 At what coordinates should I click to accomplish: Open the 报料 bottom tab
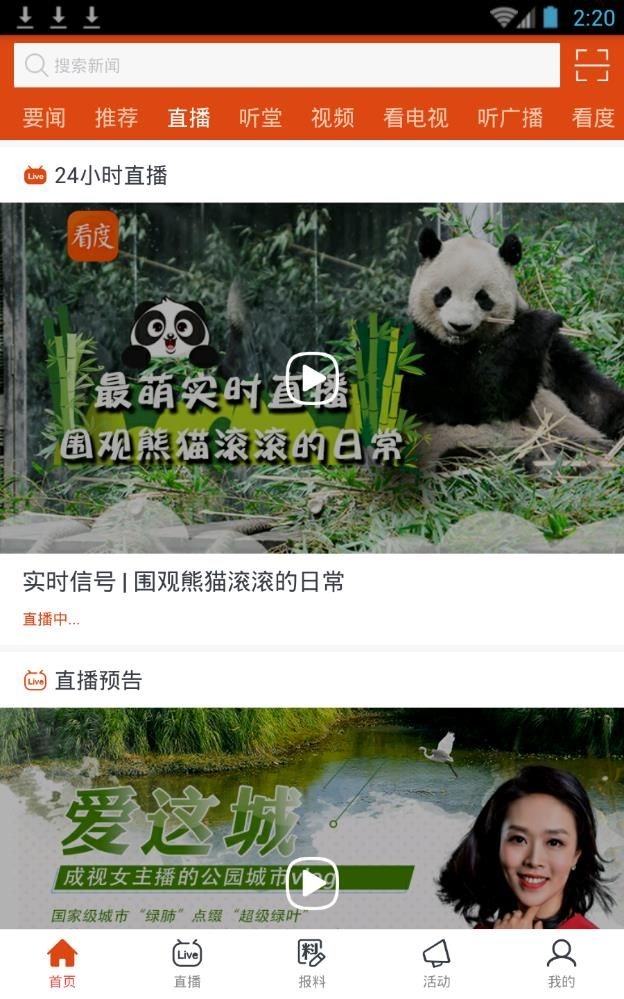312,963
